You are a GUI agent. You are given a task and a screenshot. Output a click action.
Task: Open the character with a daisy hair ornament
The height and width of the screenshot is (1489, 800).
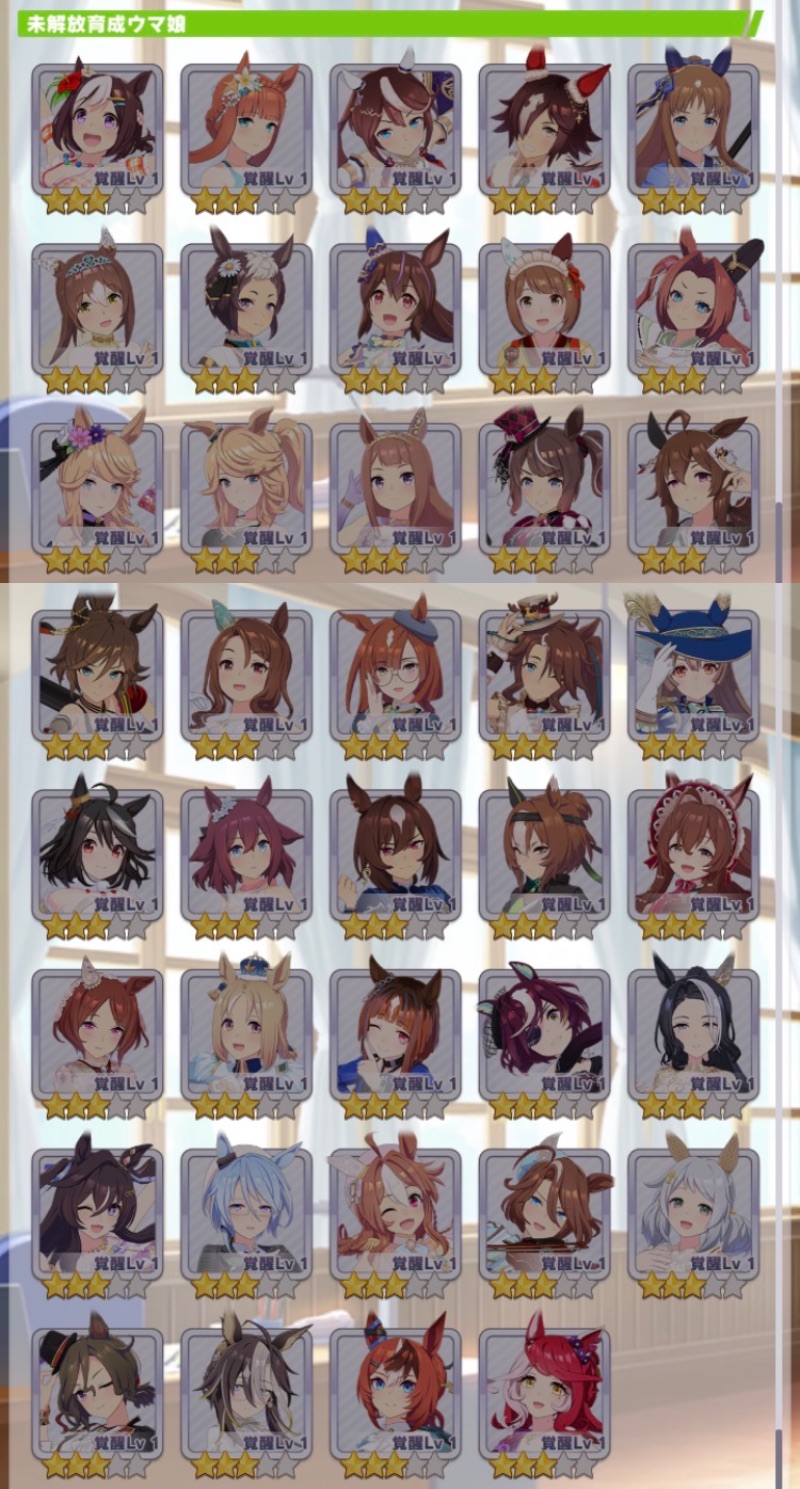coord(246,307)
